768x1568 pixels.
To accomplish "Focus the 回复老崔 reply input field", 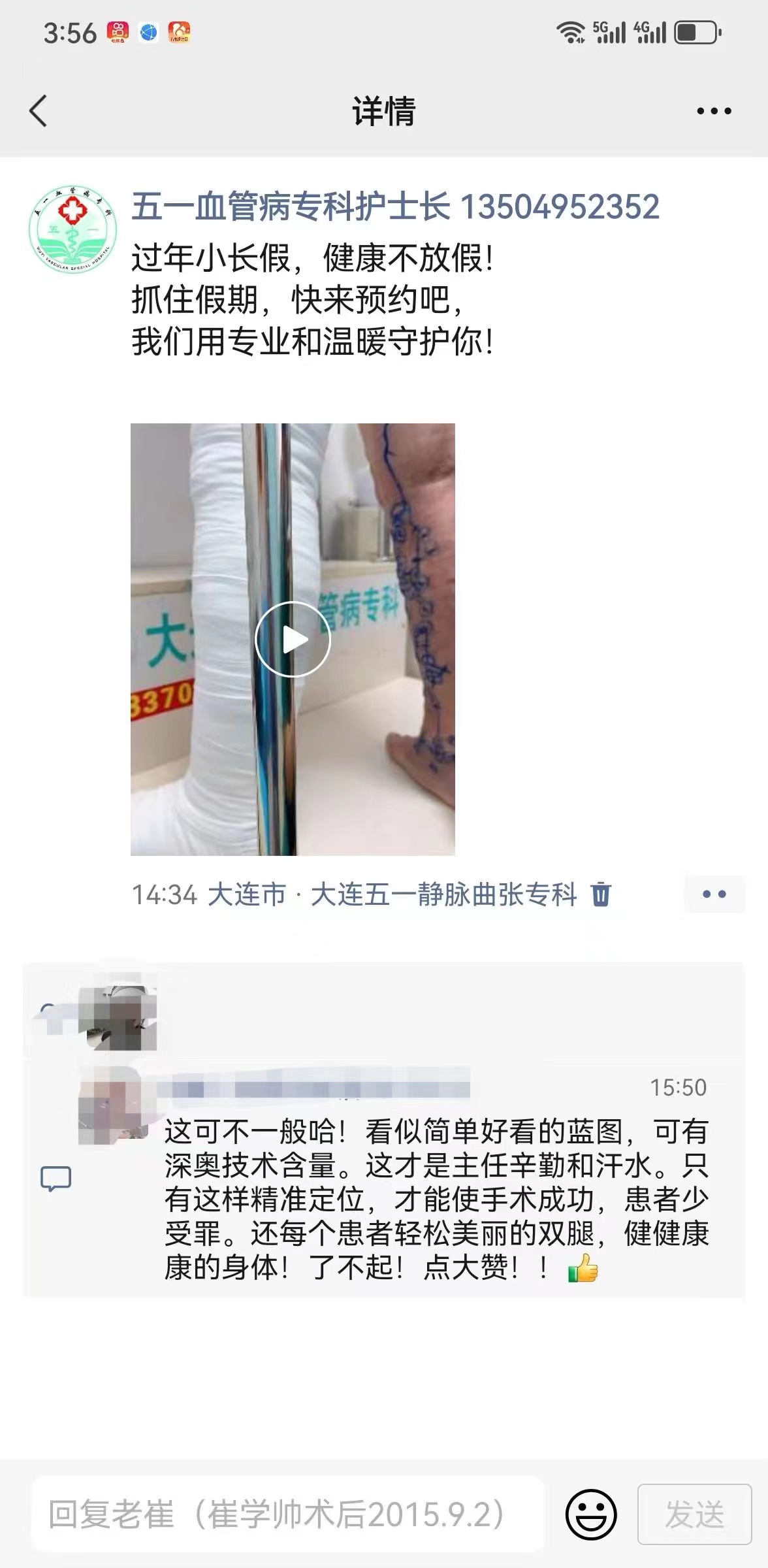I will [x=287, y=1514].
